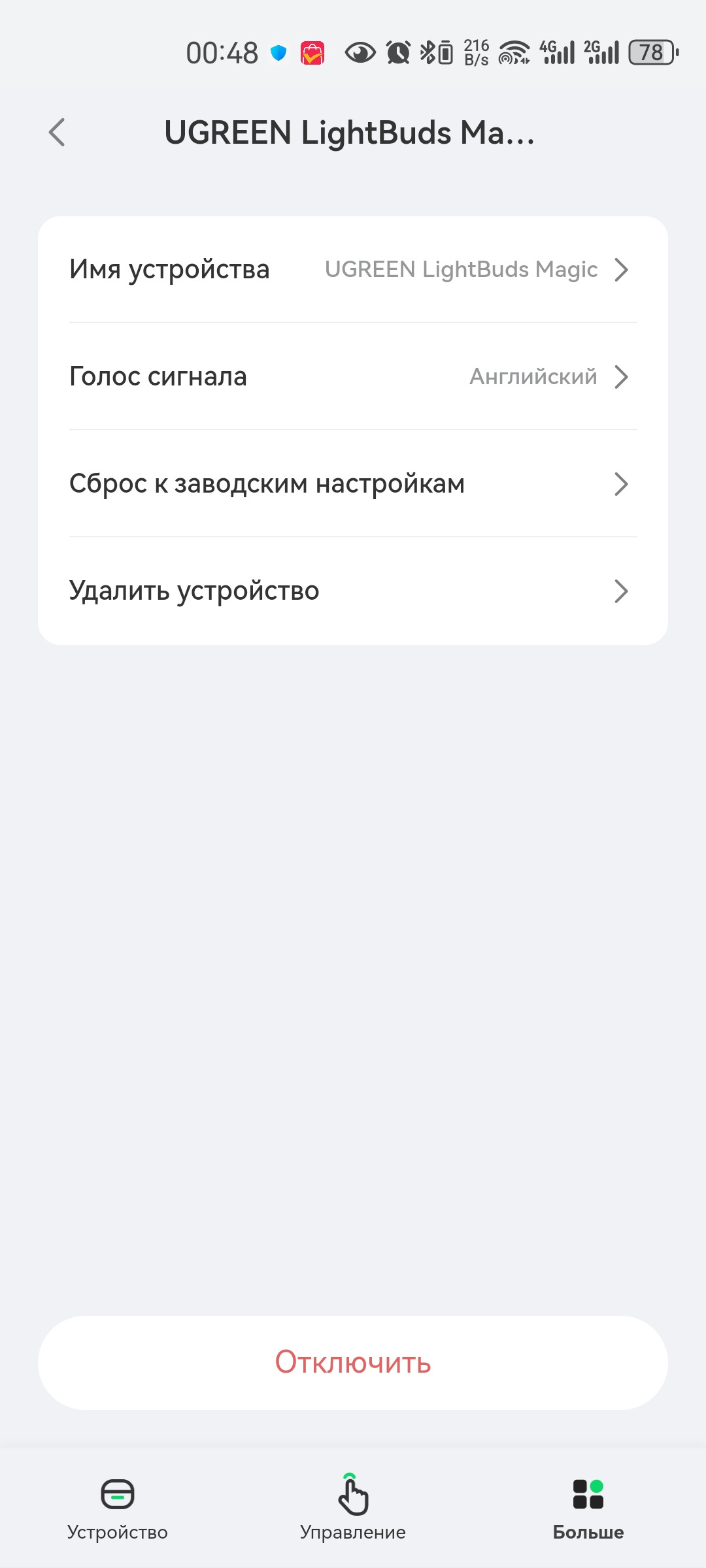
Task: Tap the Отключить button
Action: click(x=353, y=1362)
